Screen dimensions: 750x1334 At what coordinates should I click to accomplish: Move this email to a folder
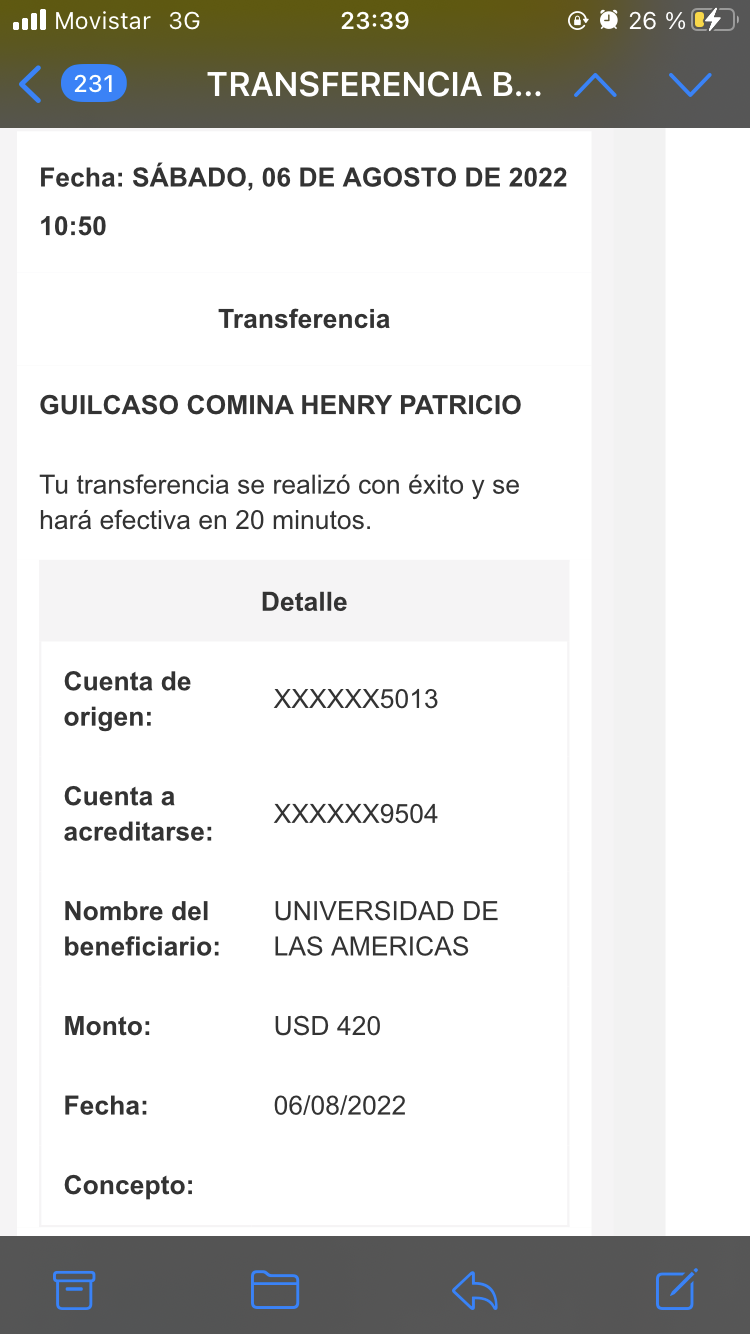[x=275, y=1289]
